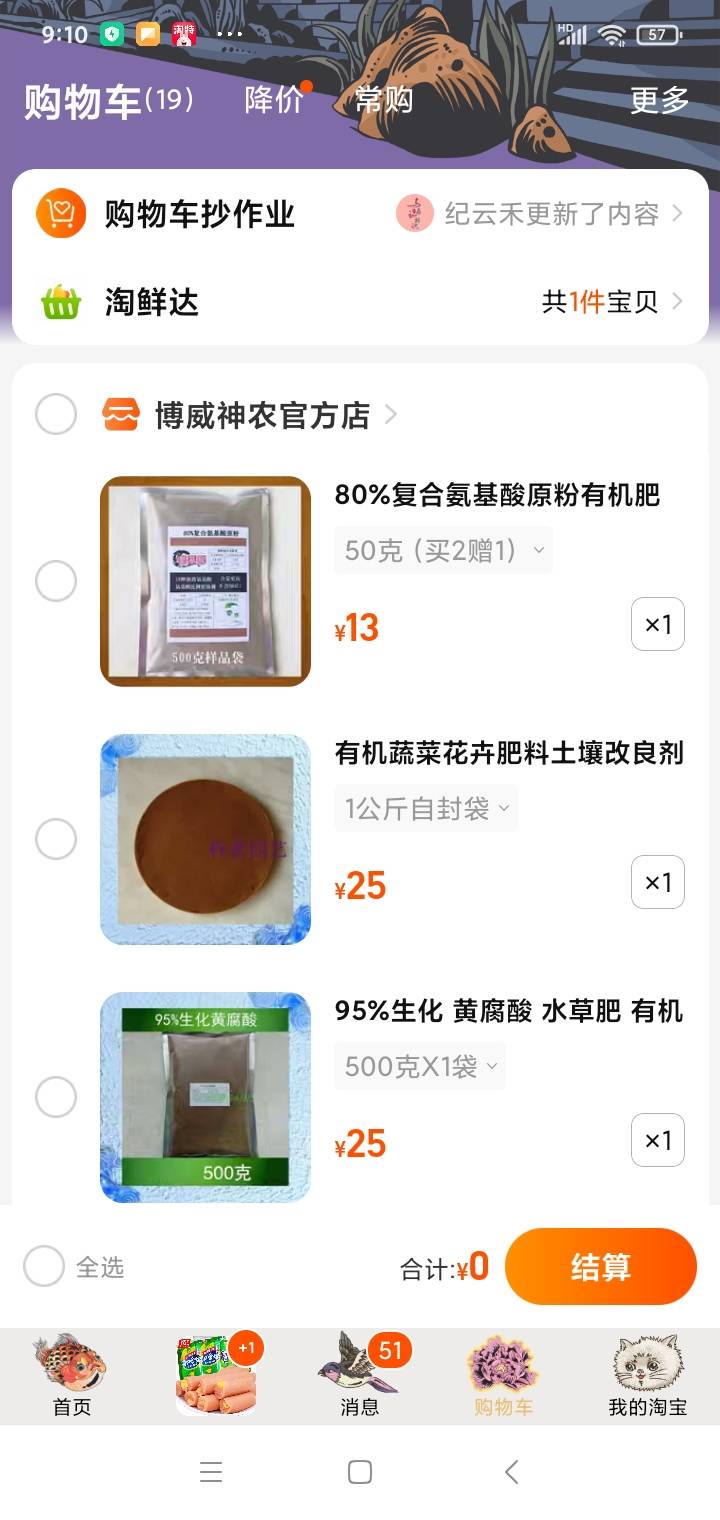
Task: Adjust quantity of 95%生化 黄腐酸 item
Action: coord(658,1140)
